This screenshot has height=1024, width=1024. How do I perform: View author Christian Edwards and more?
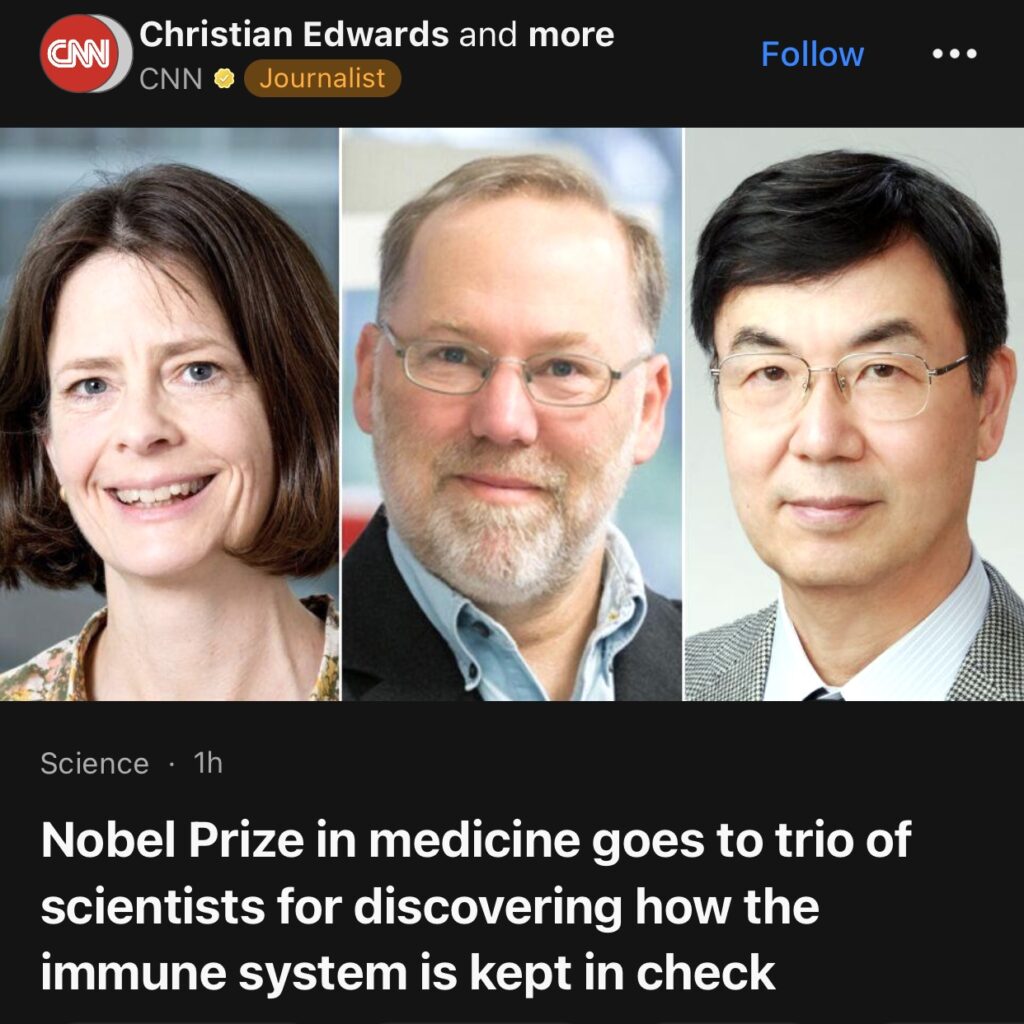(376, 35)
